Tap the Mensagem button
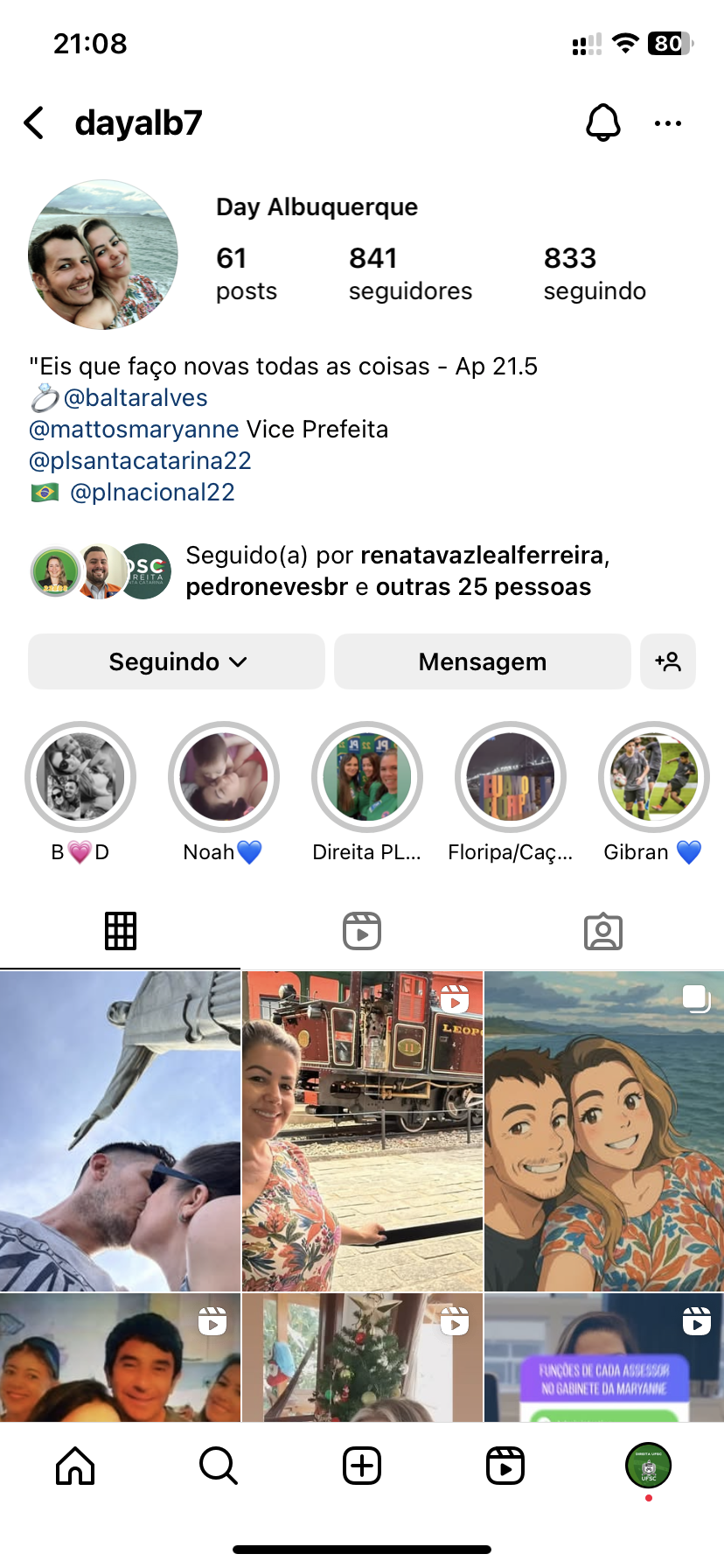Viewport: 724px width, 1568px height. 482,661
